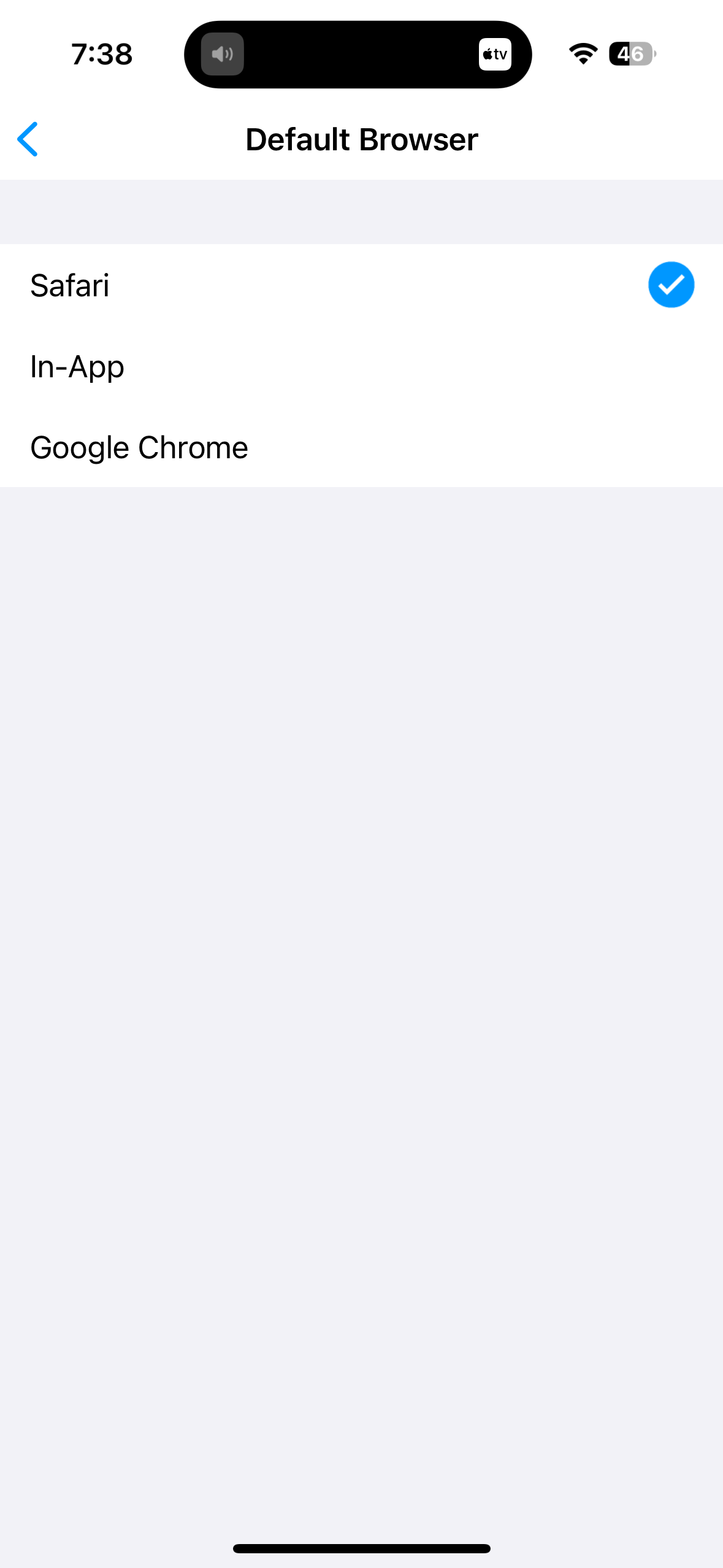Viewport: 723px width, 1568px height.
Task: Open the Apple TV activity in Dynamic Island
Action: tap(495, 55)
